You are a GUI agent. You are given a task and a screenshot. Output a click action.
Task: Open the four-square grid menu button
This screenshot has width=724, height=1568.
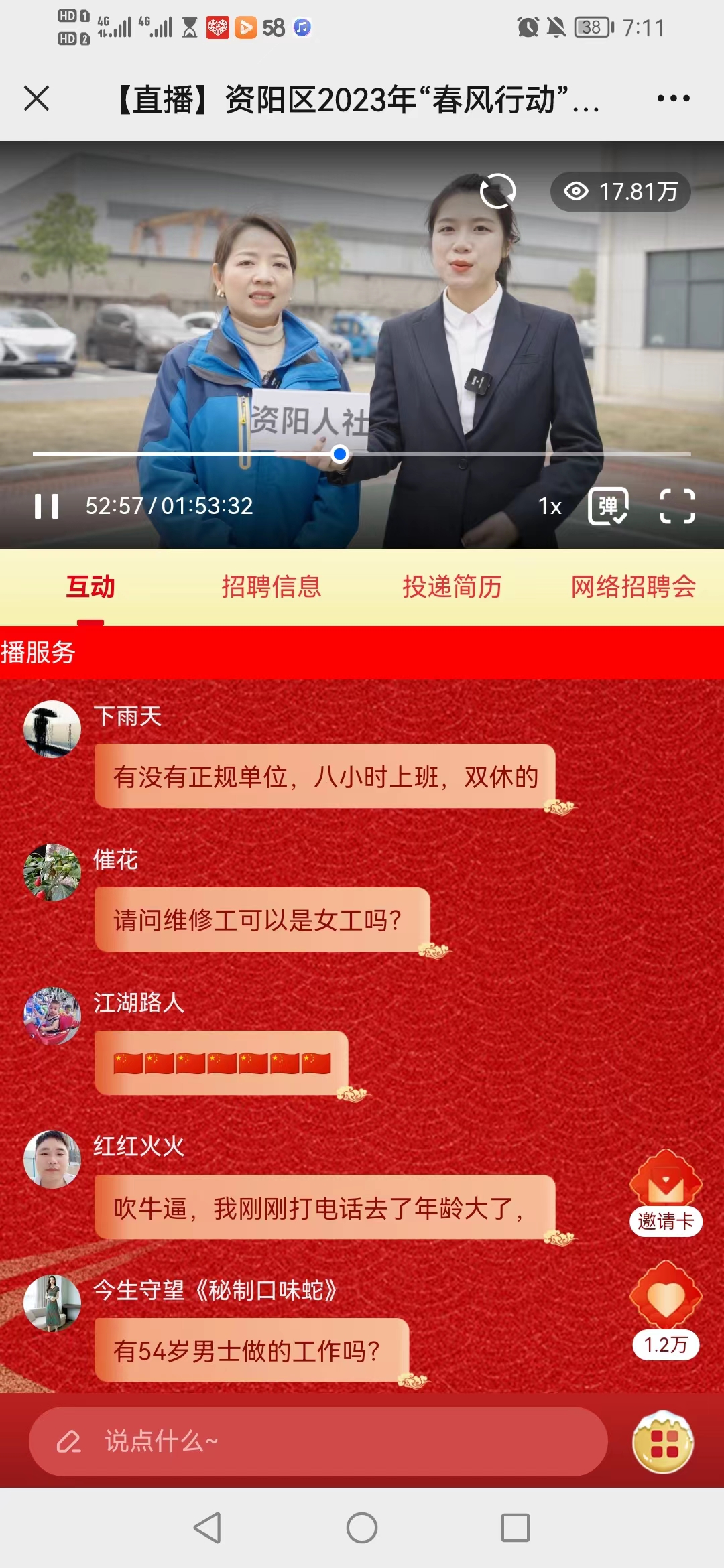[664, 1442]
